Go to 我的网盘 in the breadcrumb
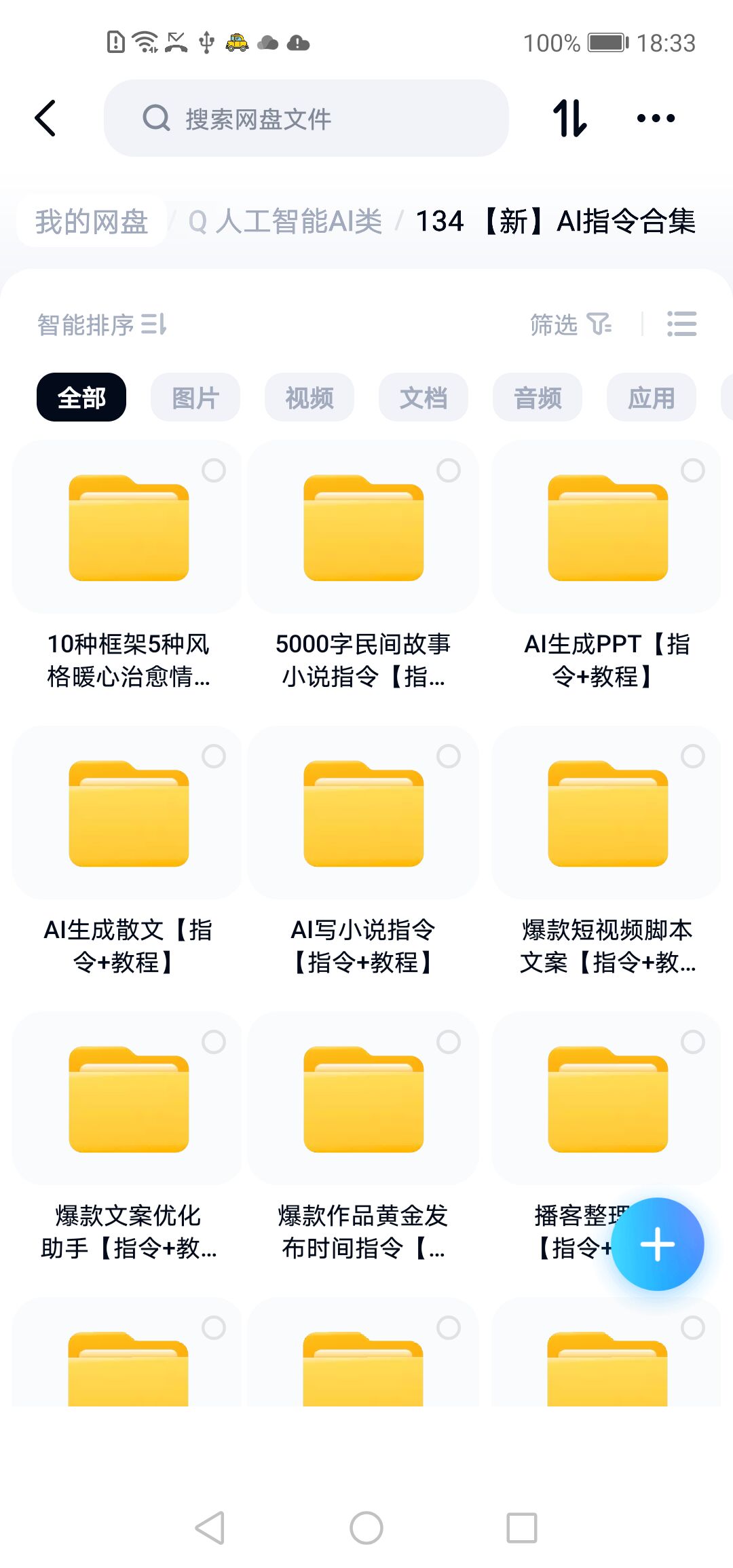The width and height of the screenshot is (733, 1568). click(x=92, y=221)
